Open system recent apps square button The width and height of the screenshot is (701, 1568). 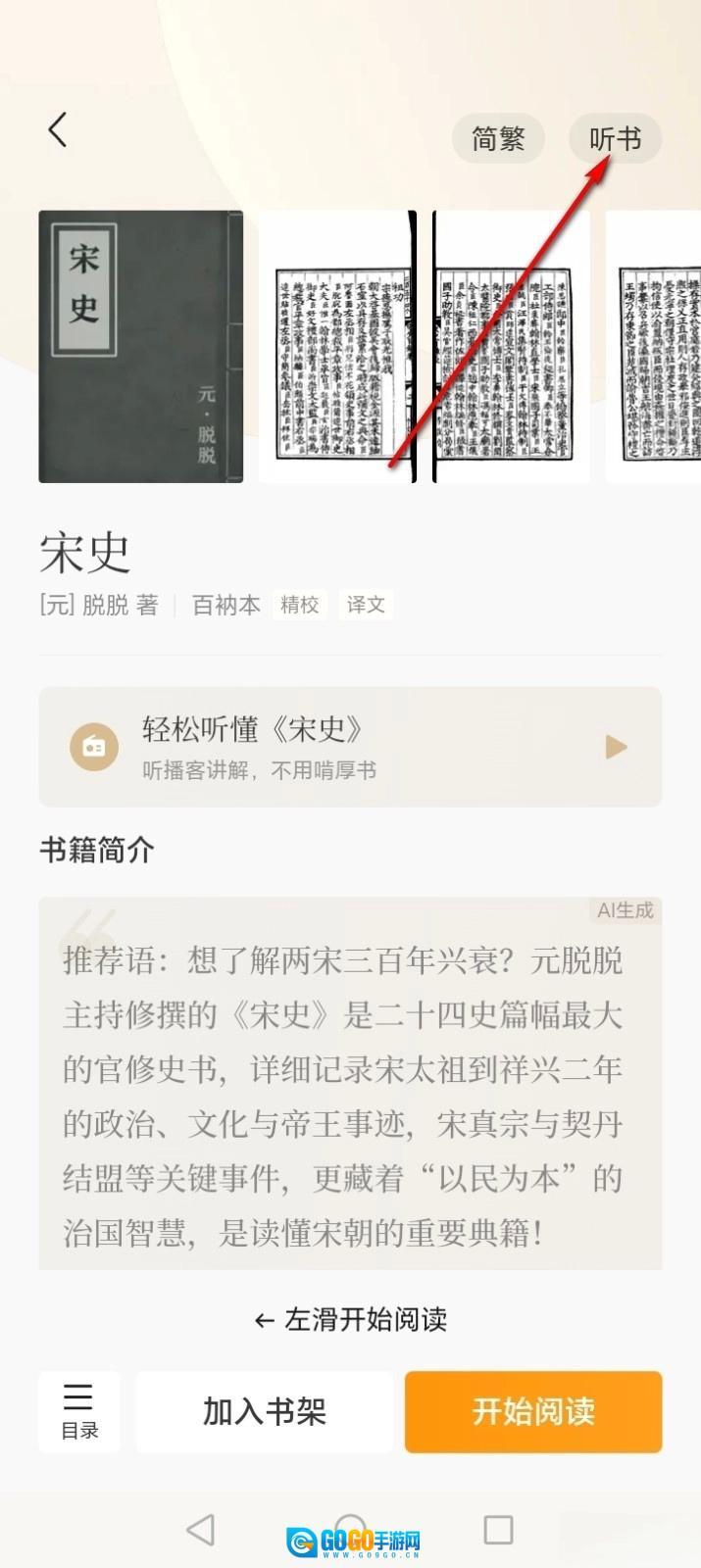(x=498, y=1530)
